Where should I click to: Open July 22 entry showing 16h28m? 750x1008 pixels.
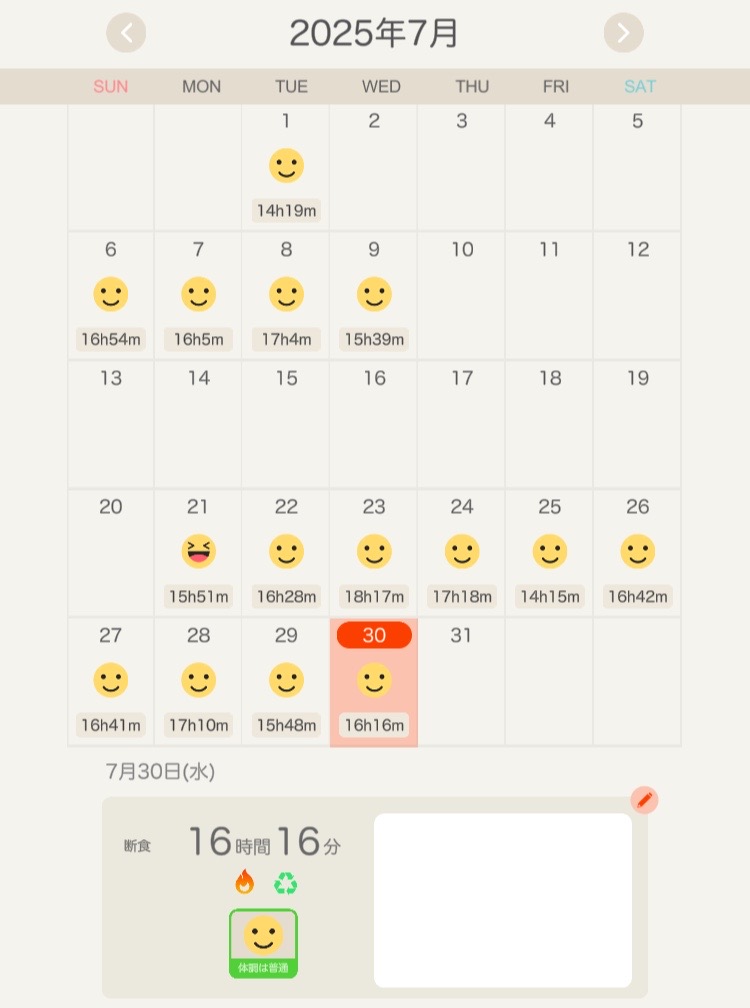click(286, 552)
